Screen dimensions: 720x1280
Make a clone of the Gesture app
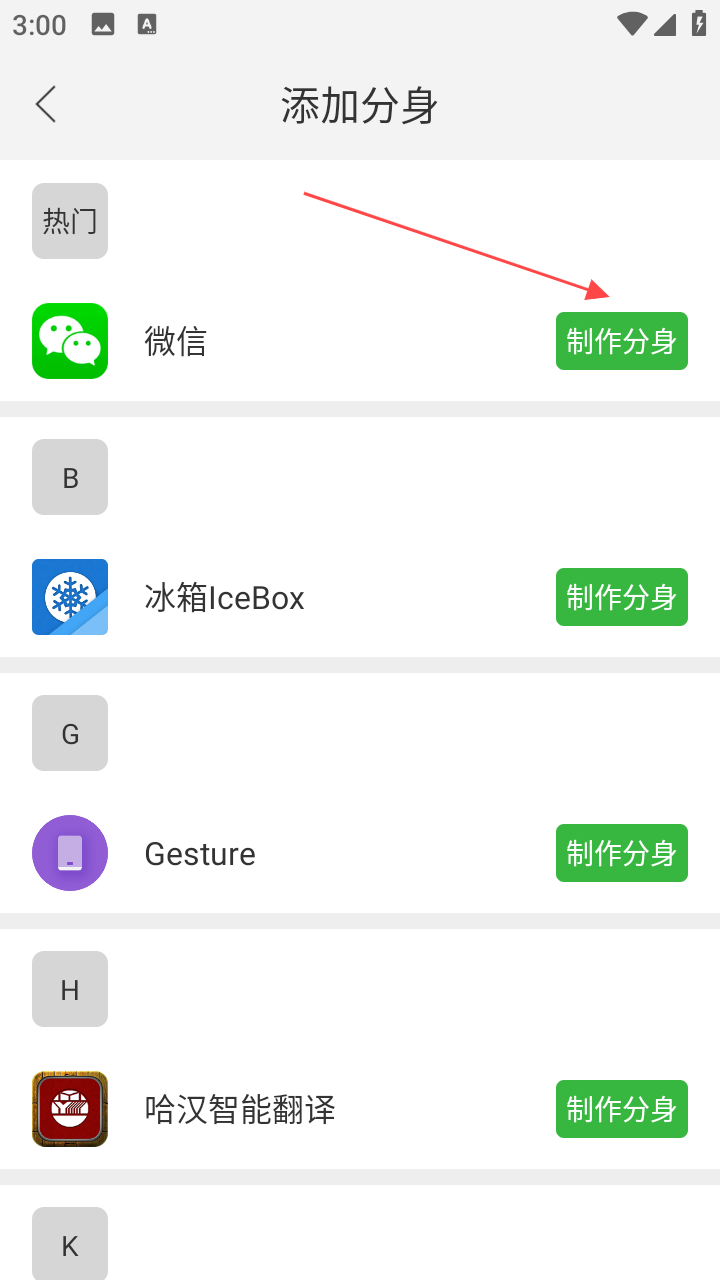(621, 853)
